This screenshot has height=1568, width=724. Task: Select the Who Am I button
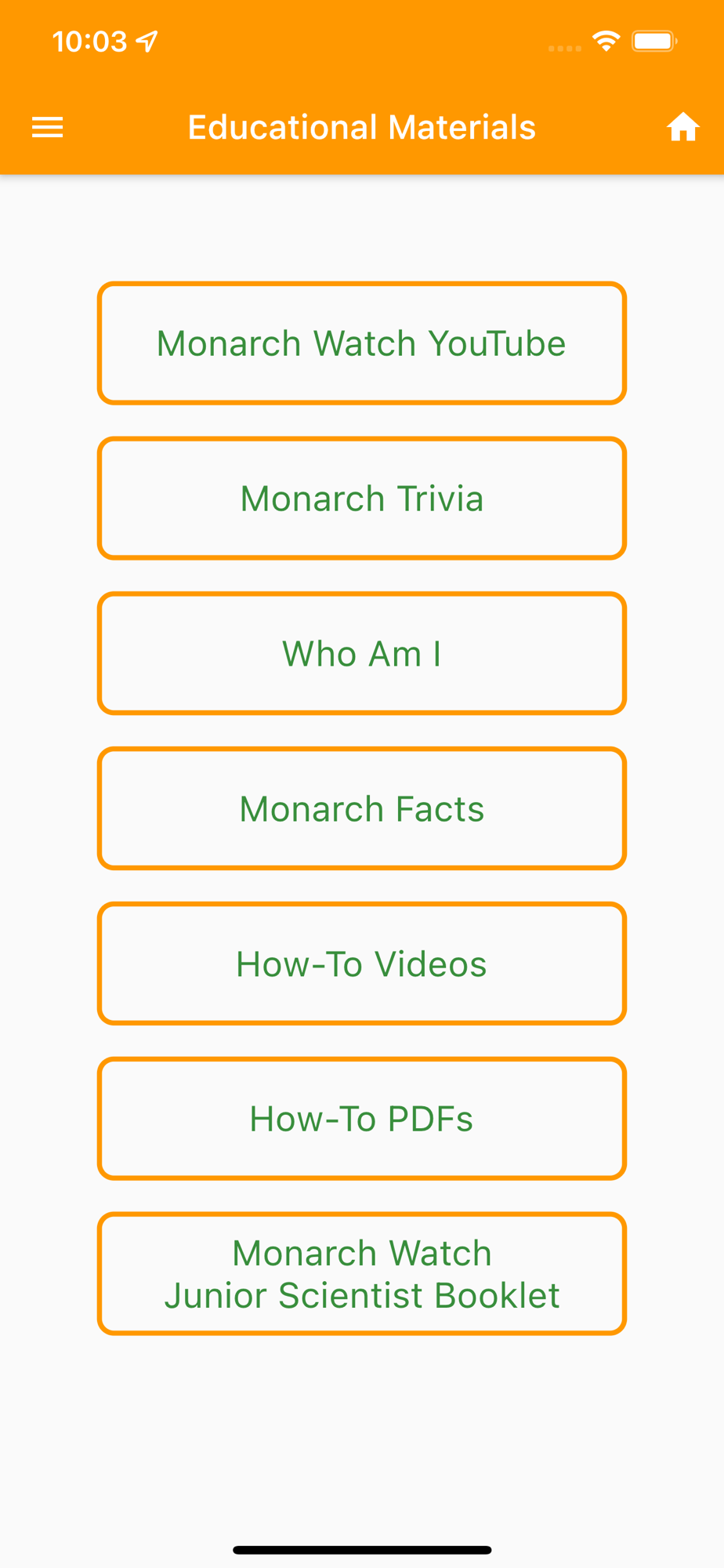[362, 654]
